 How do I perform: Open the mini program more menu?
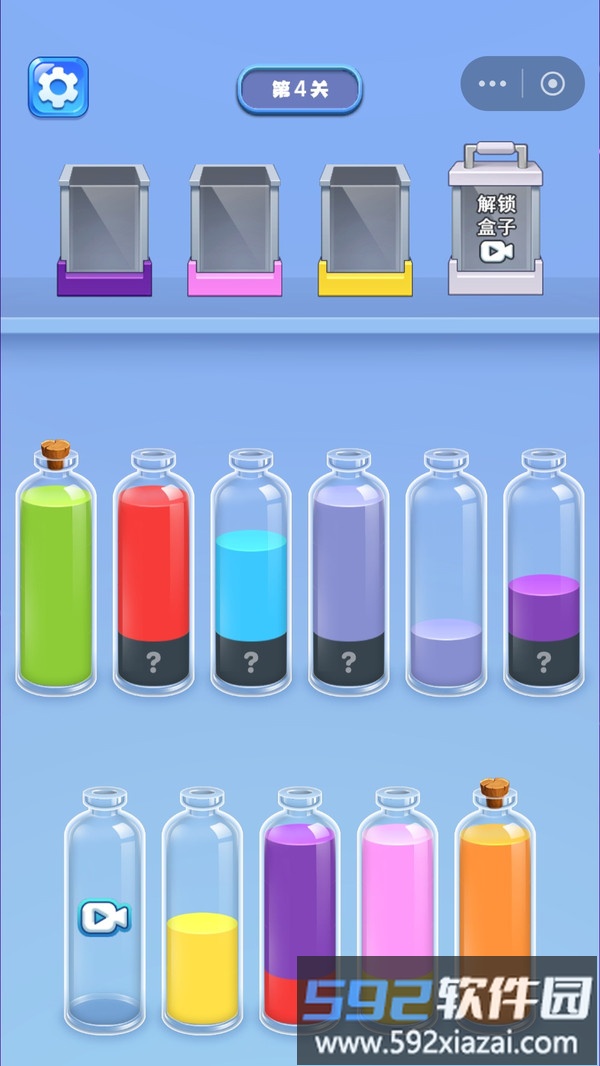[493, 84]
